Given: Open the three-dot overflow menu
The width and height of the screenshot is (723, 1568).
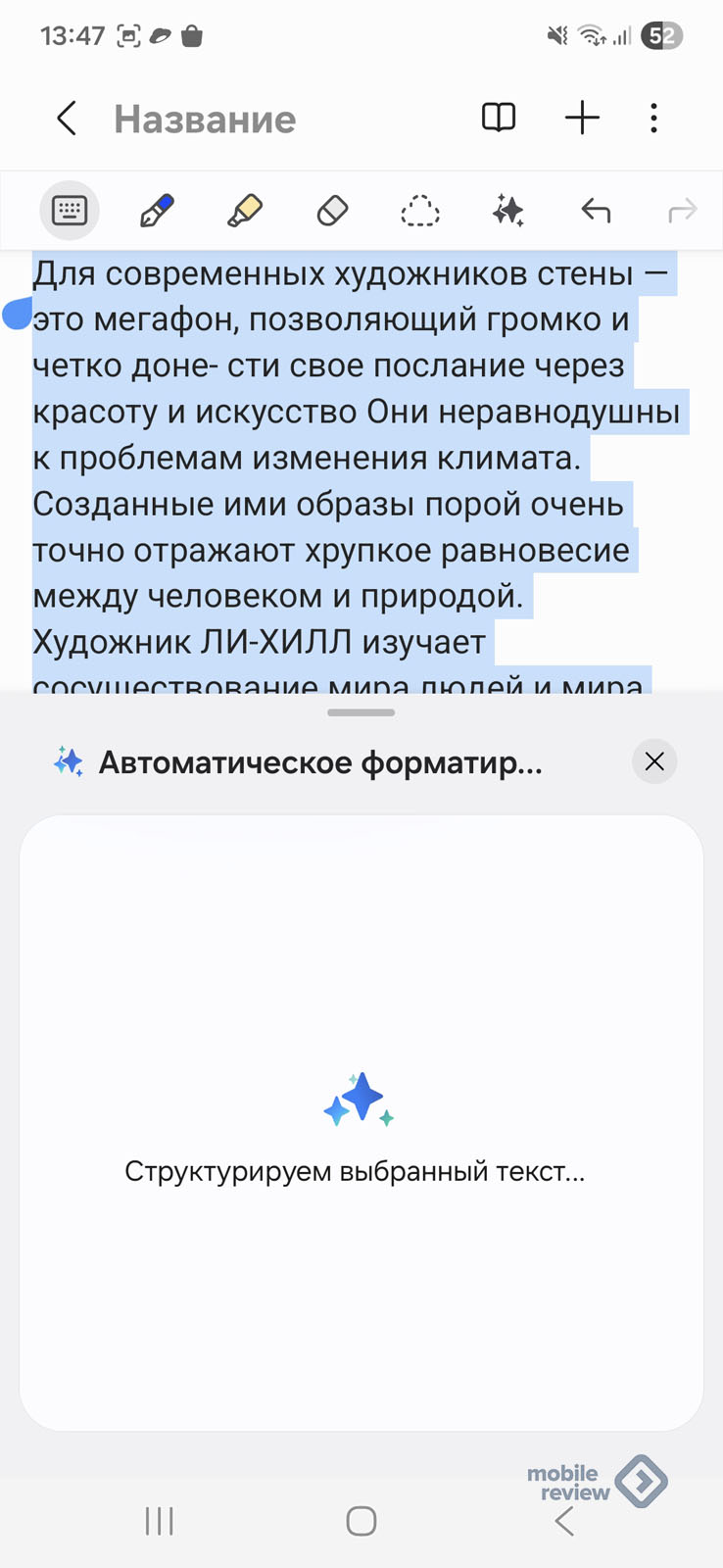Looking at the screenshot, I should 653,118.
